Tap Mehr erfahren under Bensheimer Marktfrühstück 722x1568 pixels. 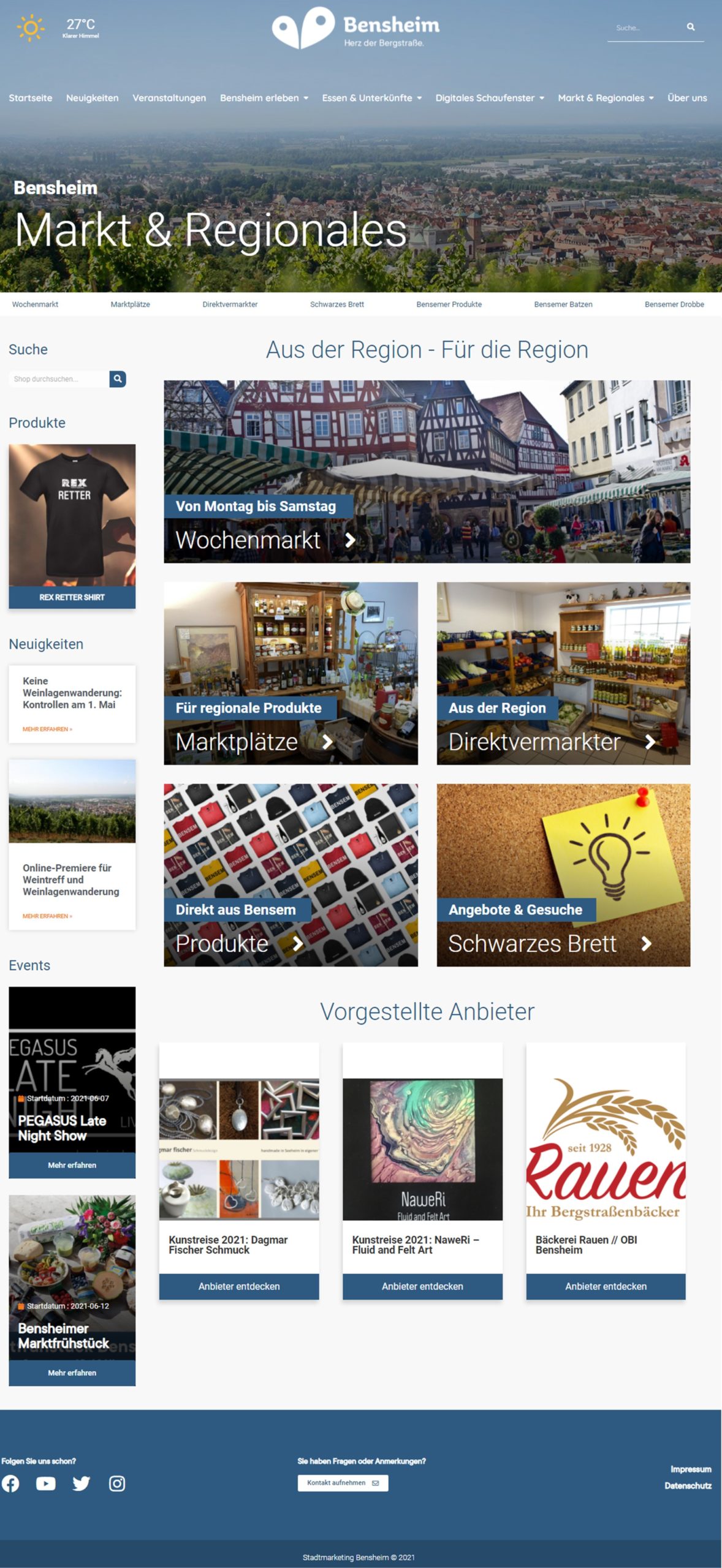(x=72, y=1373)
